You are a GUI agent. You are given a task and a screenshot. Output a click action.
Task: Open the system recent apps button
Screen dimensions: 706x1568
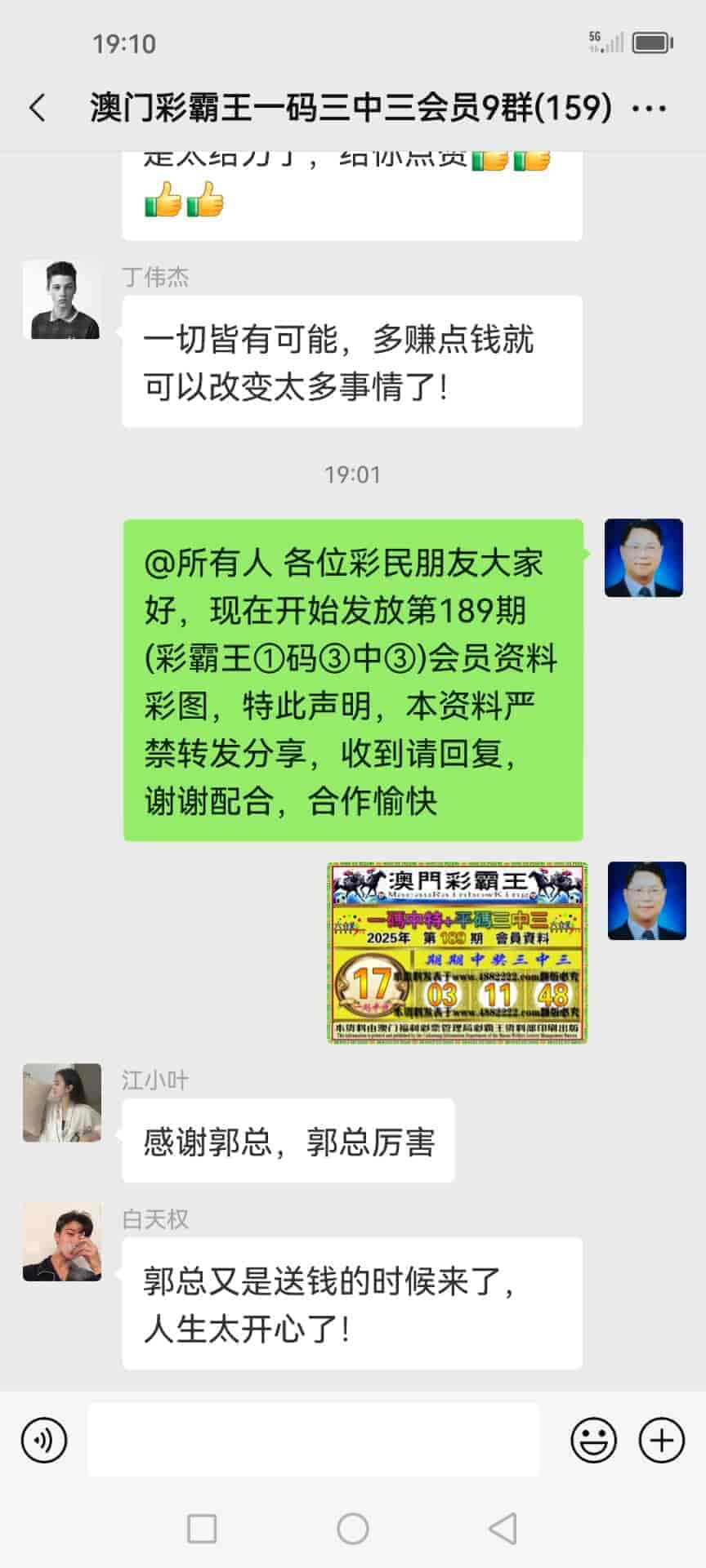click(x=202, y=1528)
